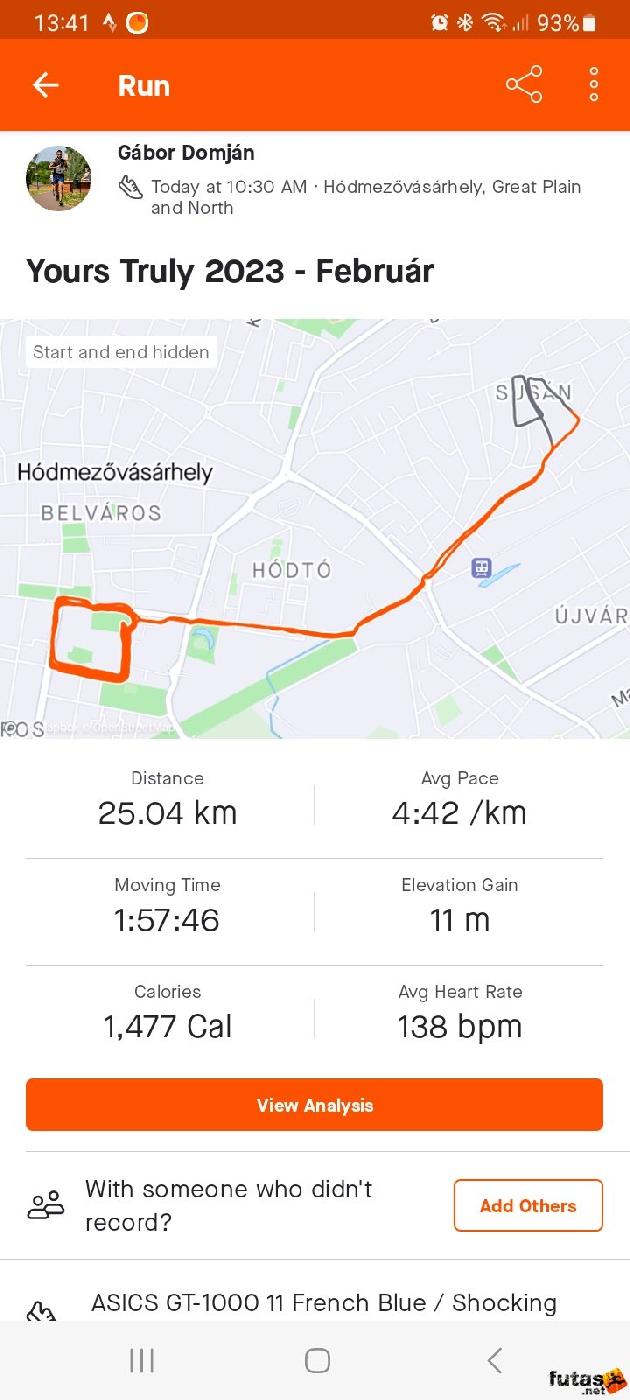Open recent apps from navigation bar
630x1400 pixels.
pos(142,1360)
